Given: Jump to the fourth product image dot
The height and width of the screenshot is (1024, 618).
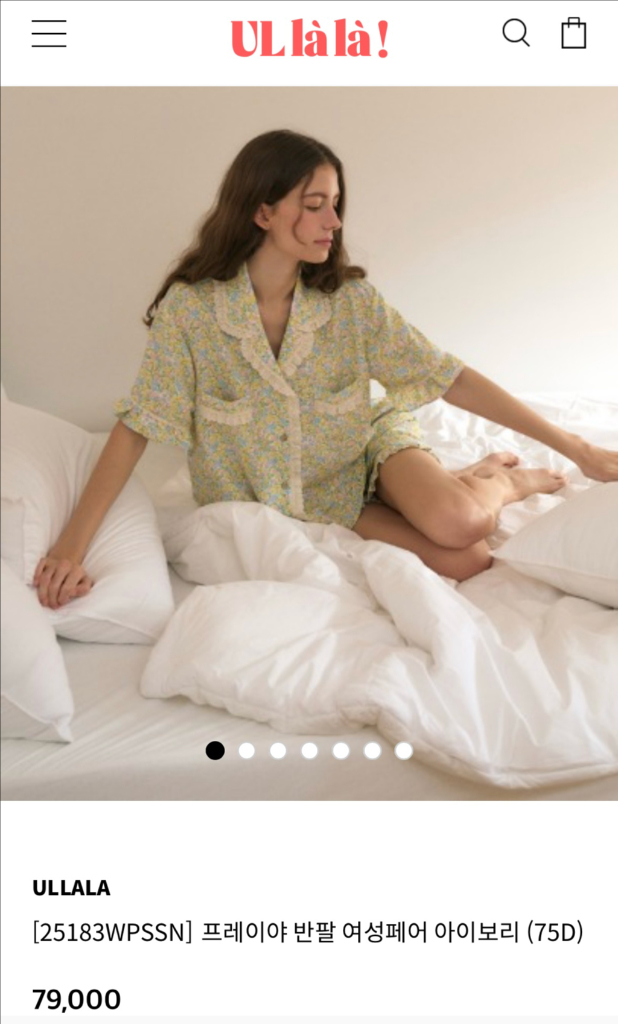Looking at the screenshot, I should [310, 751].
